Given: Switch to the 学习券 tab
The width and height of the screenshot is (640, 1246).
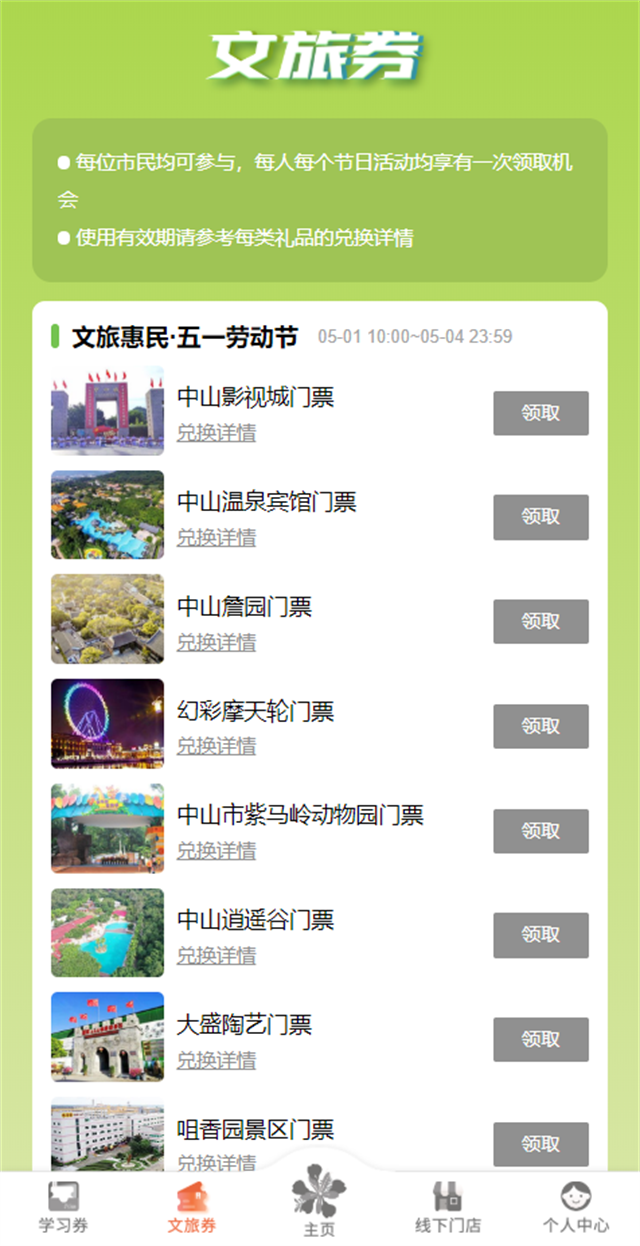Looking at the screenshot, I should point(64,1207).
